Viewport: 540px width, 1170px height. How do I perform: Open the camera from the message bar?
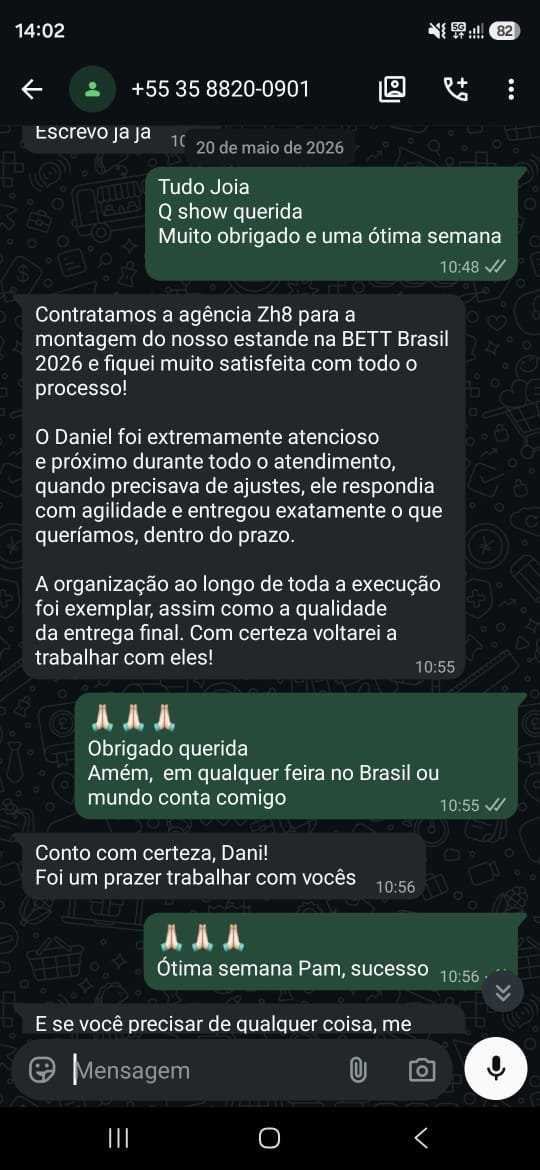tap(421, 1071)
